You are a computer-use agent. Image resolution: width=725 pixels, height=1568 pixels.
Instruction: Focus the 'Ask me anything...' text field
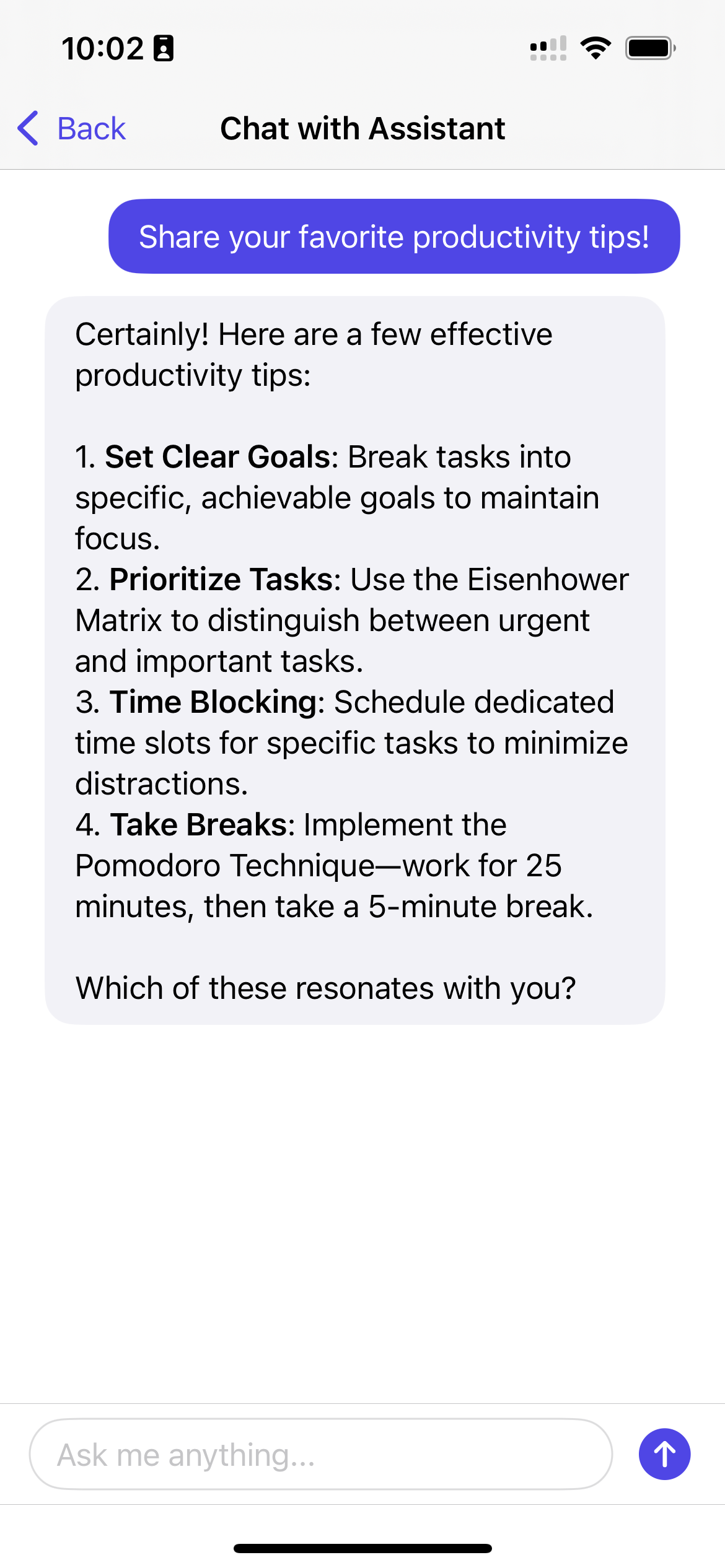320,1454
